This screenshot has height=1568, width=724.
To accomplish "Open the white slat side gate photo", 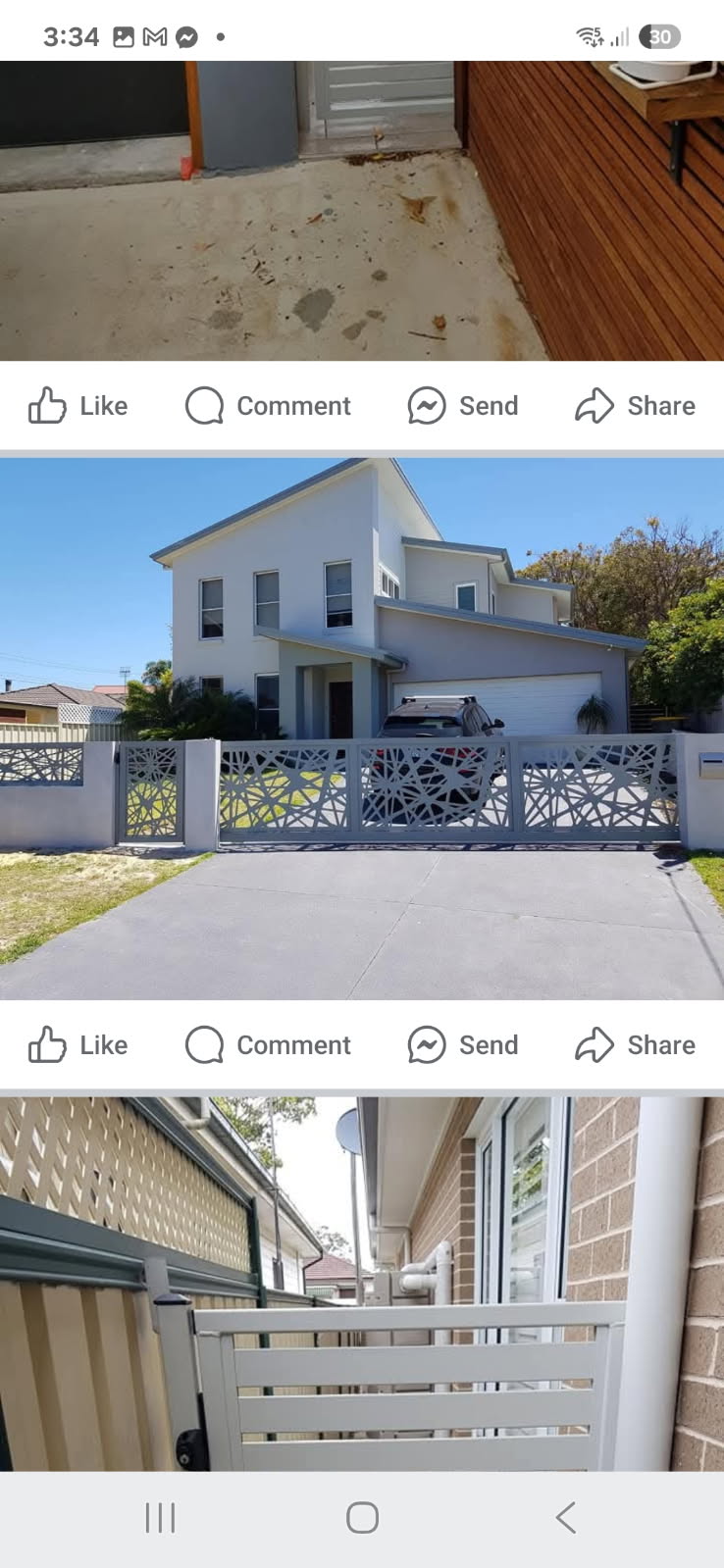I will pos(362,1283).
